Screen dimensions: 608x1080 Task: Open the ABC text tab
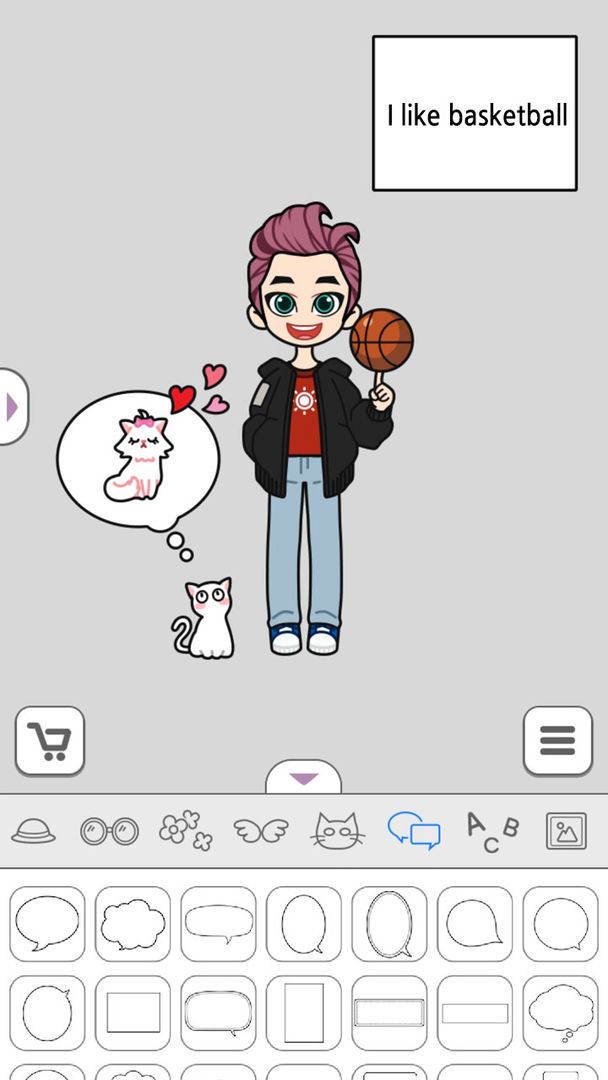click(491, 830)
